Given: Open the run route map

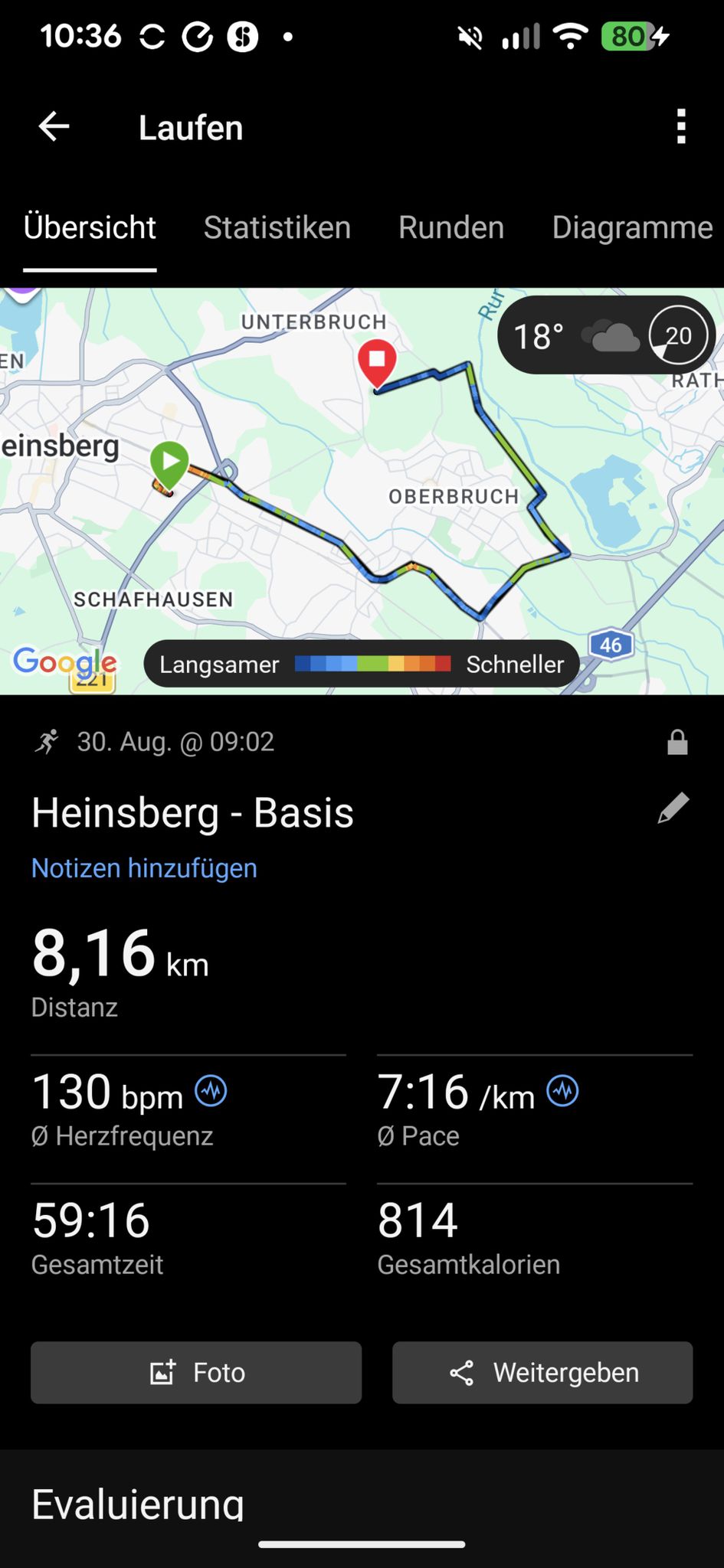Looking at the screenshot, I should point(362,491).
